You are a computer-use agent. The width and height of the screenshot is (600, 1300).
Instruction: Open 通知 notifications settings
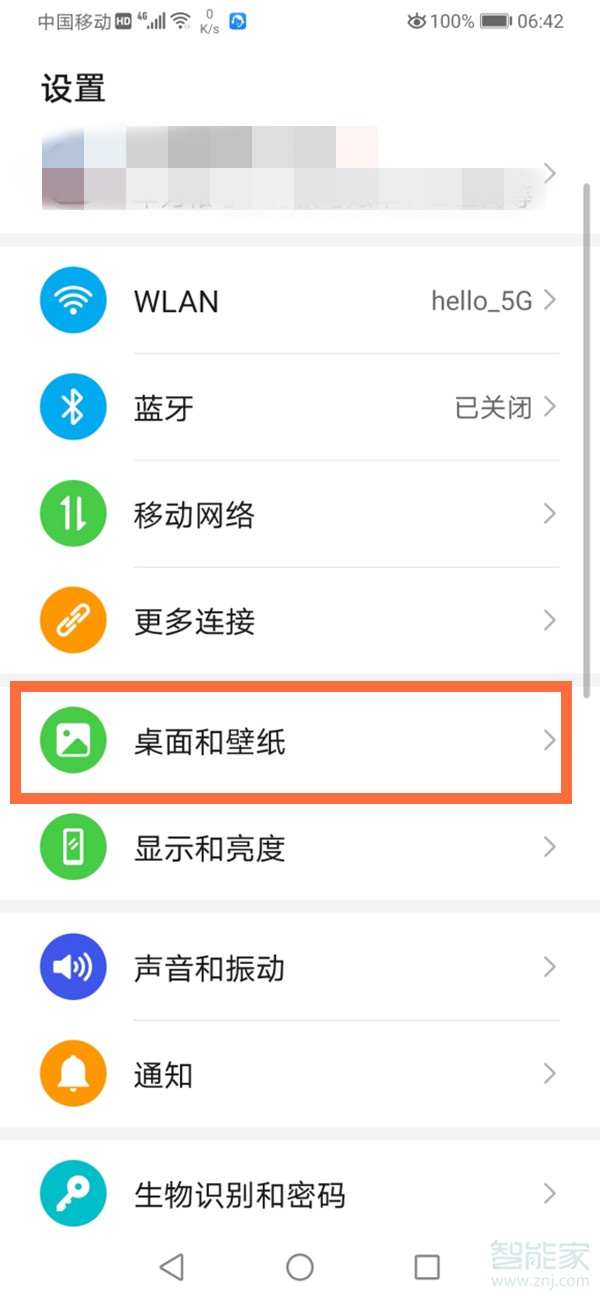300,1075
